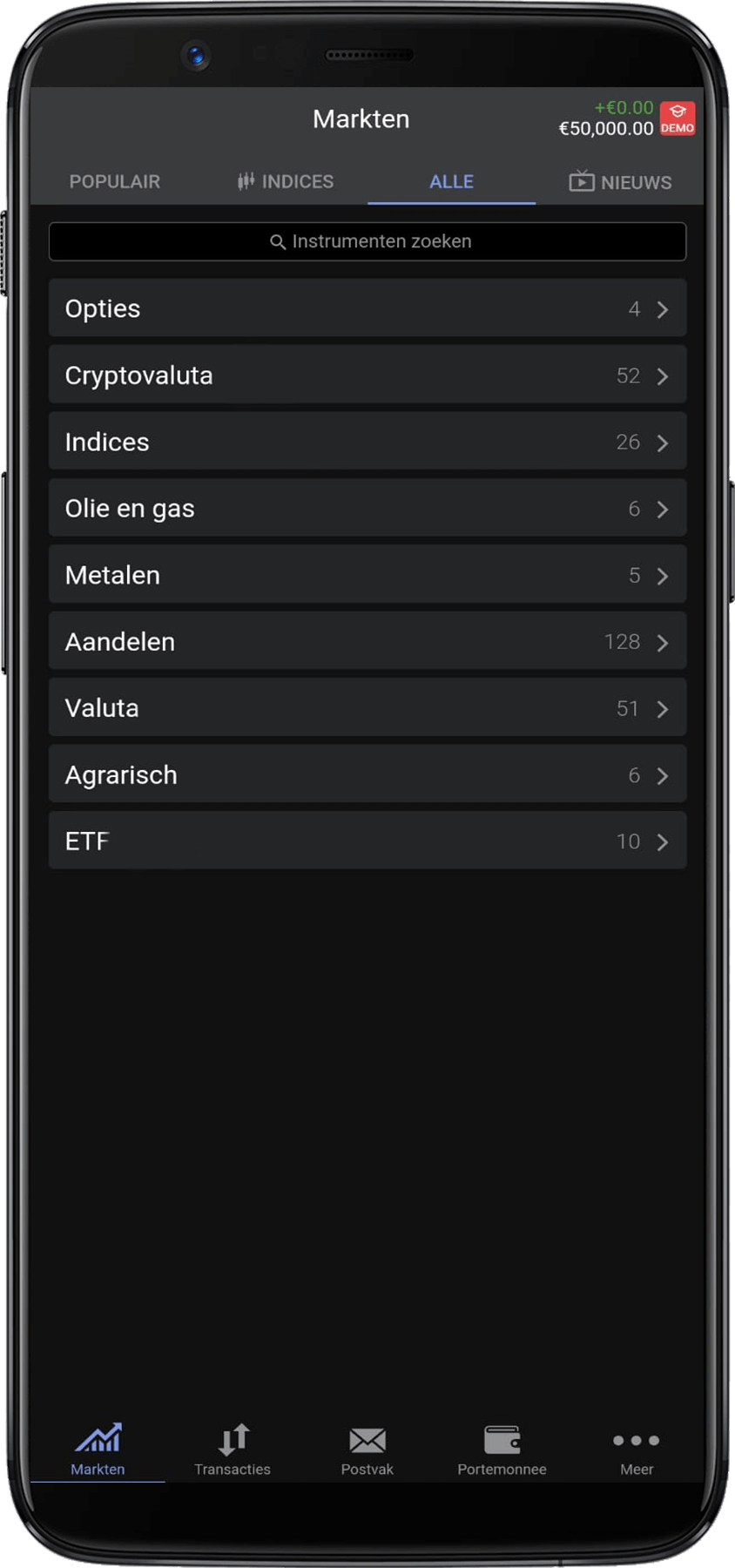Viewport: 735px width, 1568px height.
Task: Go to Transacties in bottom navigation
Action: 233,1450
